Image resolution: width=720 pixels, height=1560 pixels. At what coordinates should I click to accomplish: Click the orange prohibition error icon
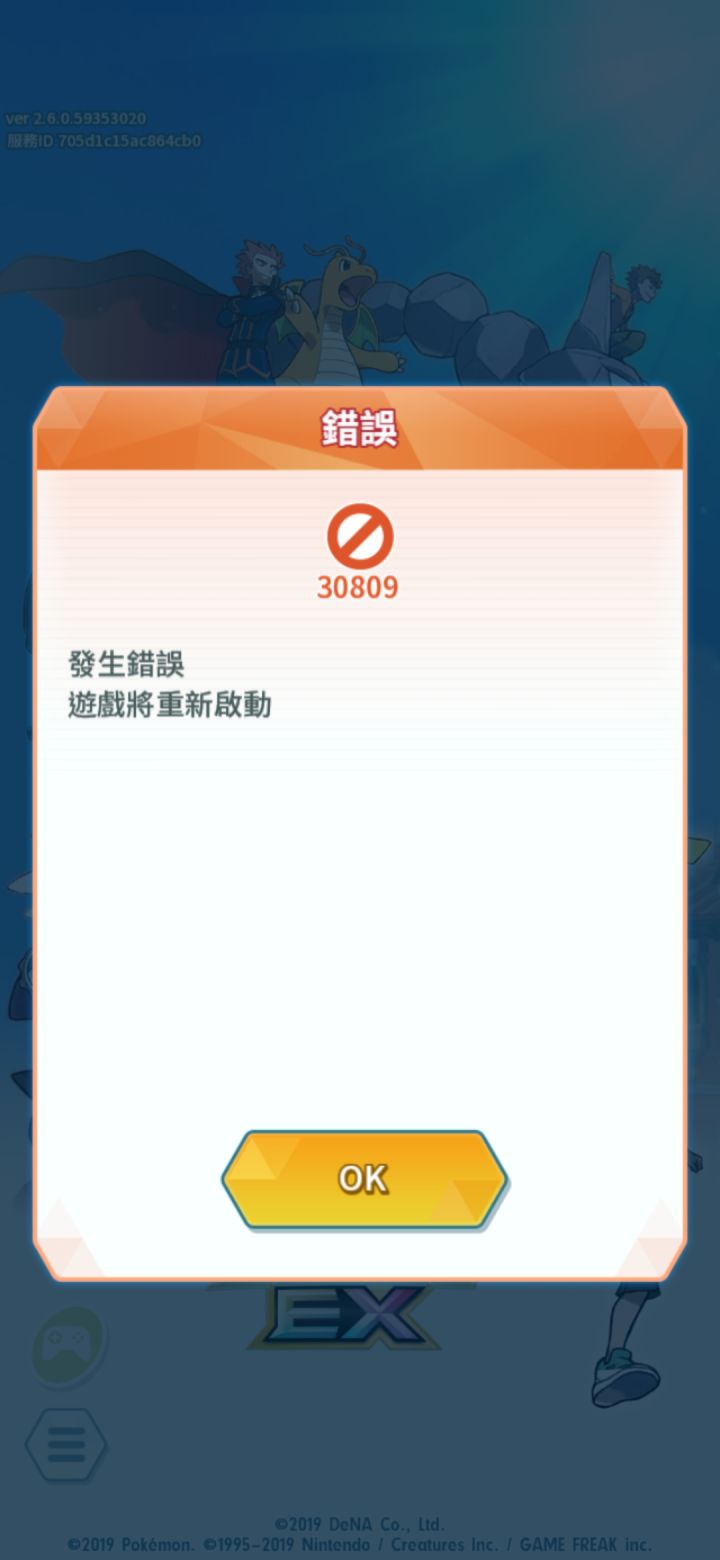coord(360,538)
